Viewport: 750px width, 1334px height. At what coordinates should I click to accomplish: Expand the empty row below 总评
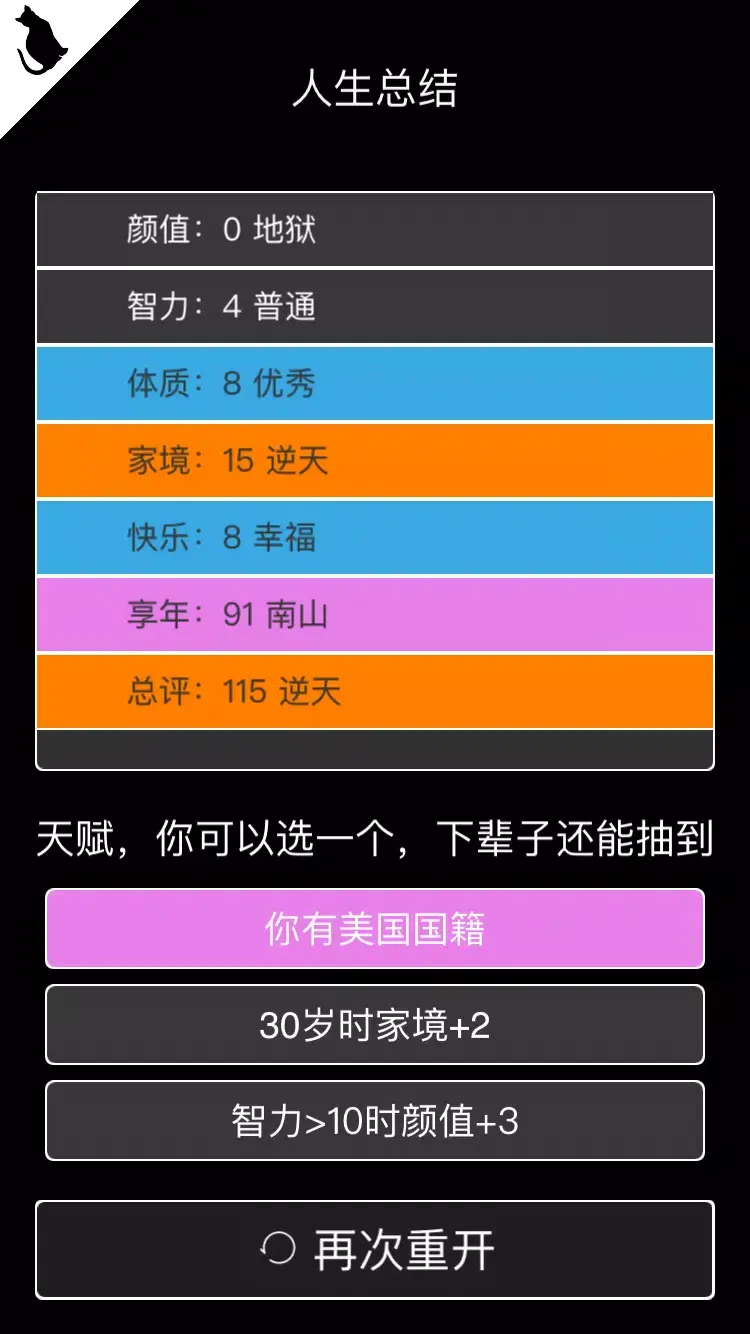click(374, 745)
